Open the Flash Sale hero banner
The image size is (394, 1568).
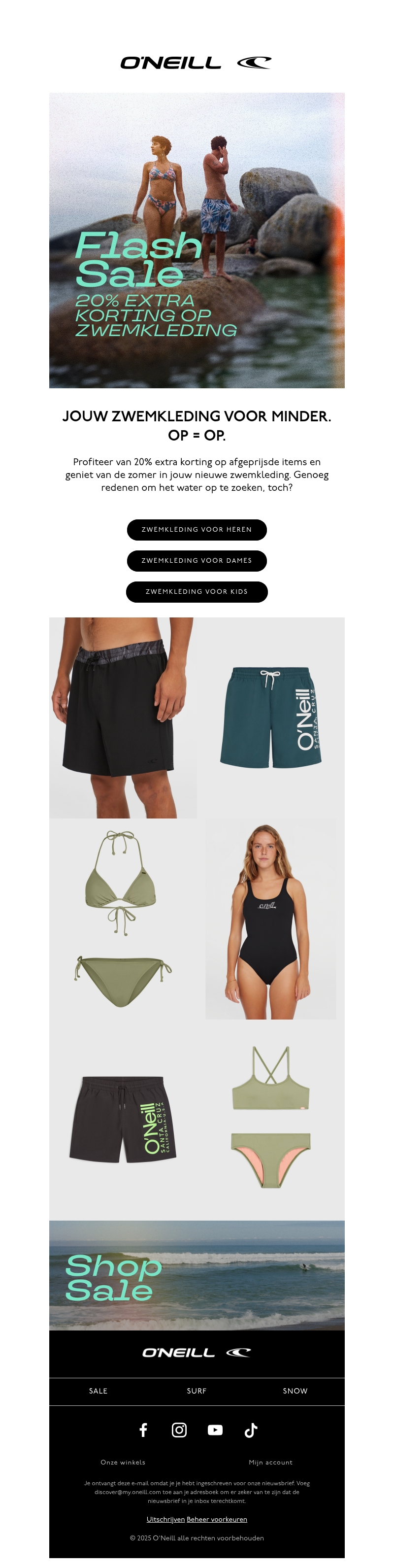point(197,240)
